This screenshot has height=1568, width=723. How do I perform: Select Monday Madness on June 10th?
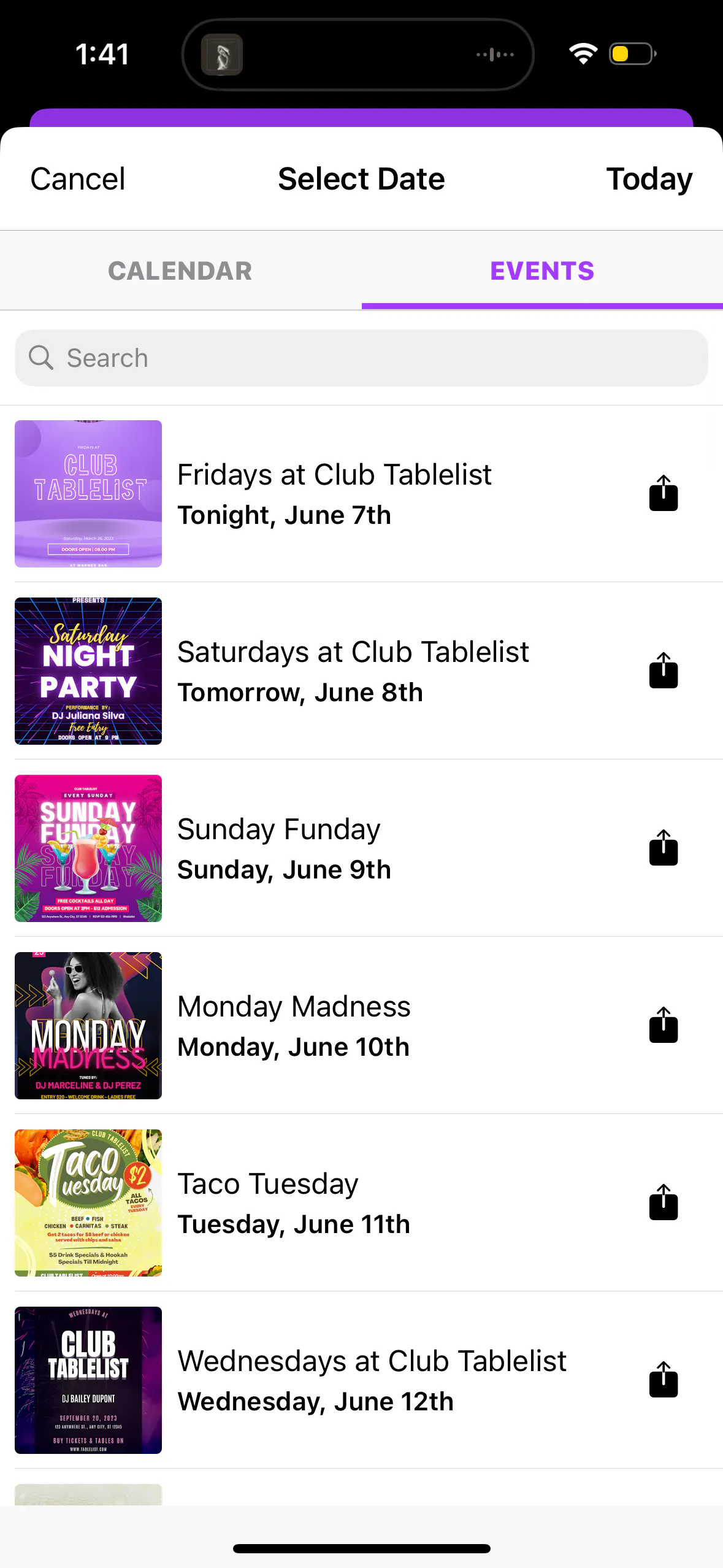(294, 1025)
